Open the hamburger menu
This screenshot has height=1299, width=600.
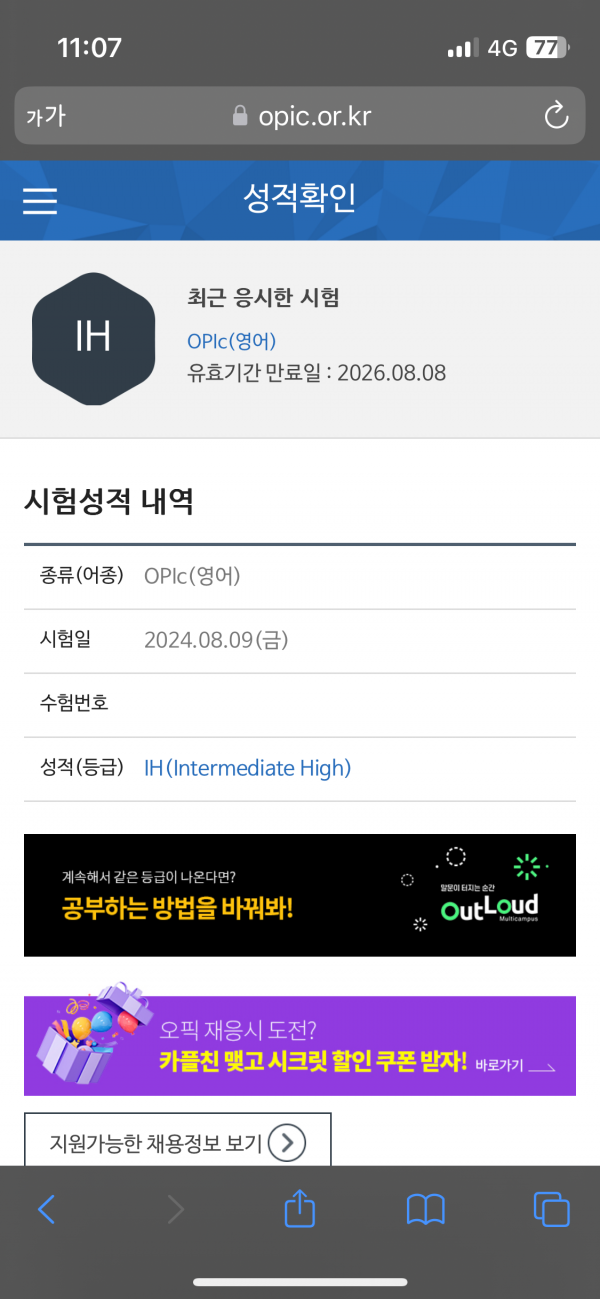40,201
